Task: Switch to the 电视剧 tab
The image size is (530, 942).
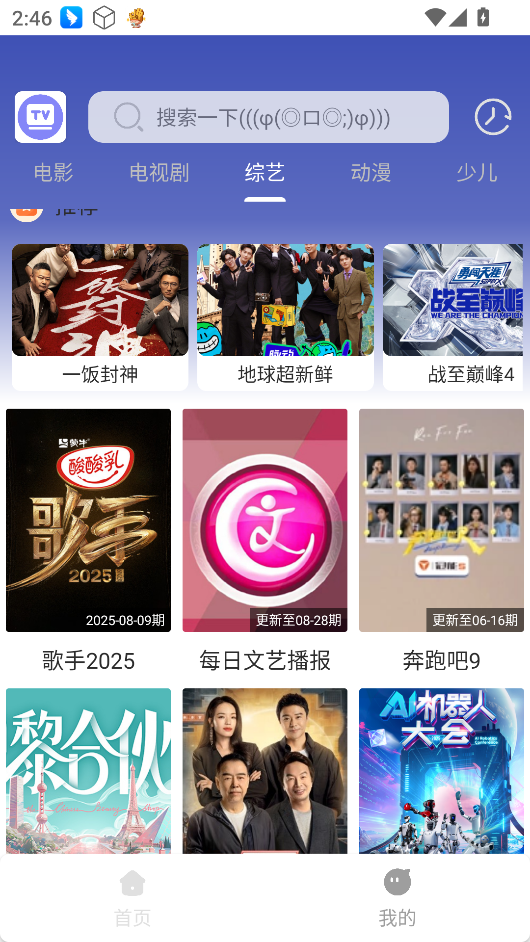Action: pyautogui.click(x=159, y=173)
